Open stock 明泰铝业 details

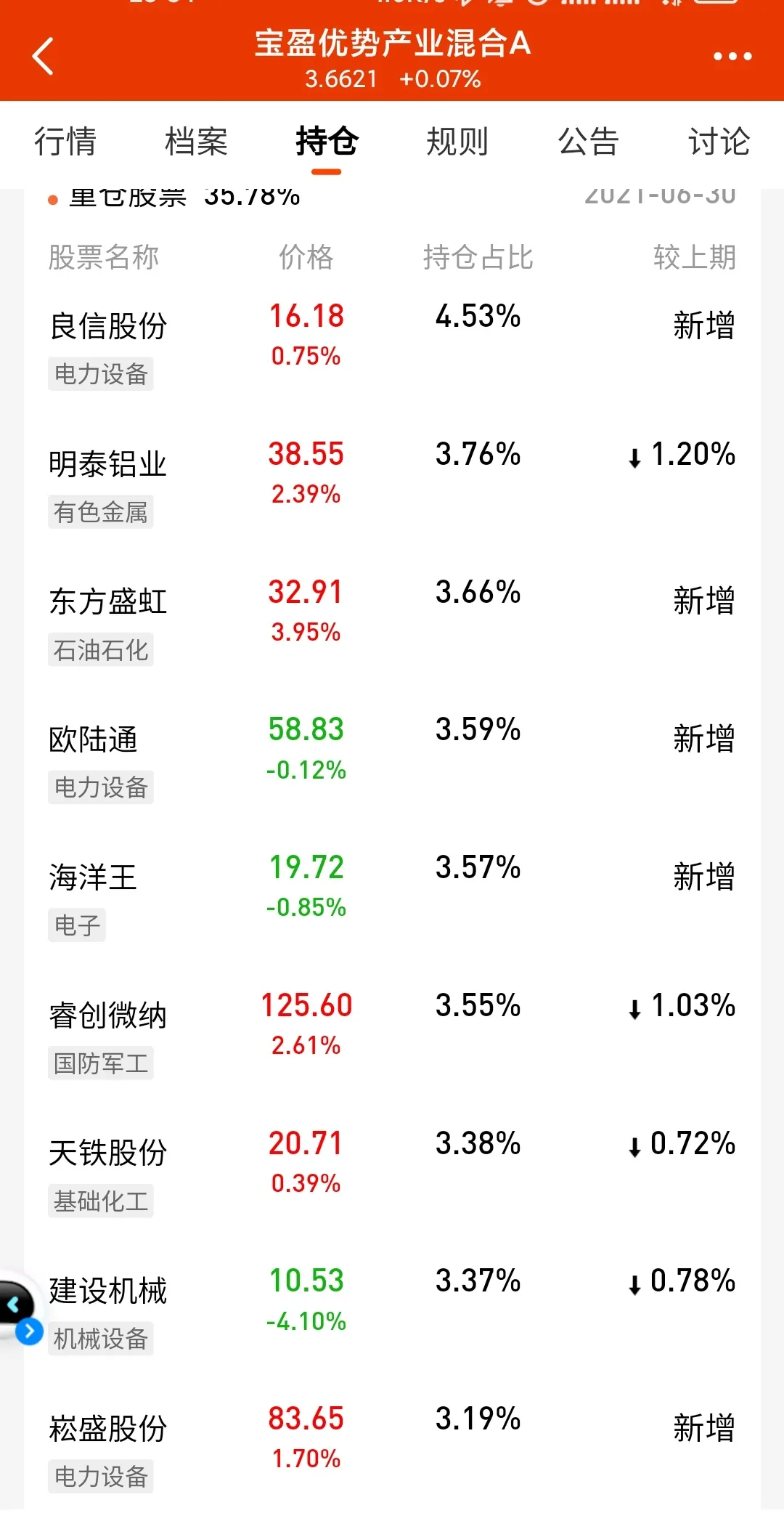[392, 483]
